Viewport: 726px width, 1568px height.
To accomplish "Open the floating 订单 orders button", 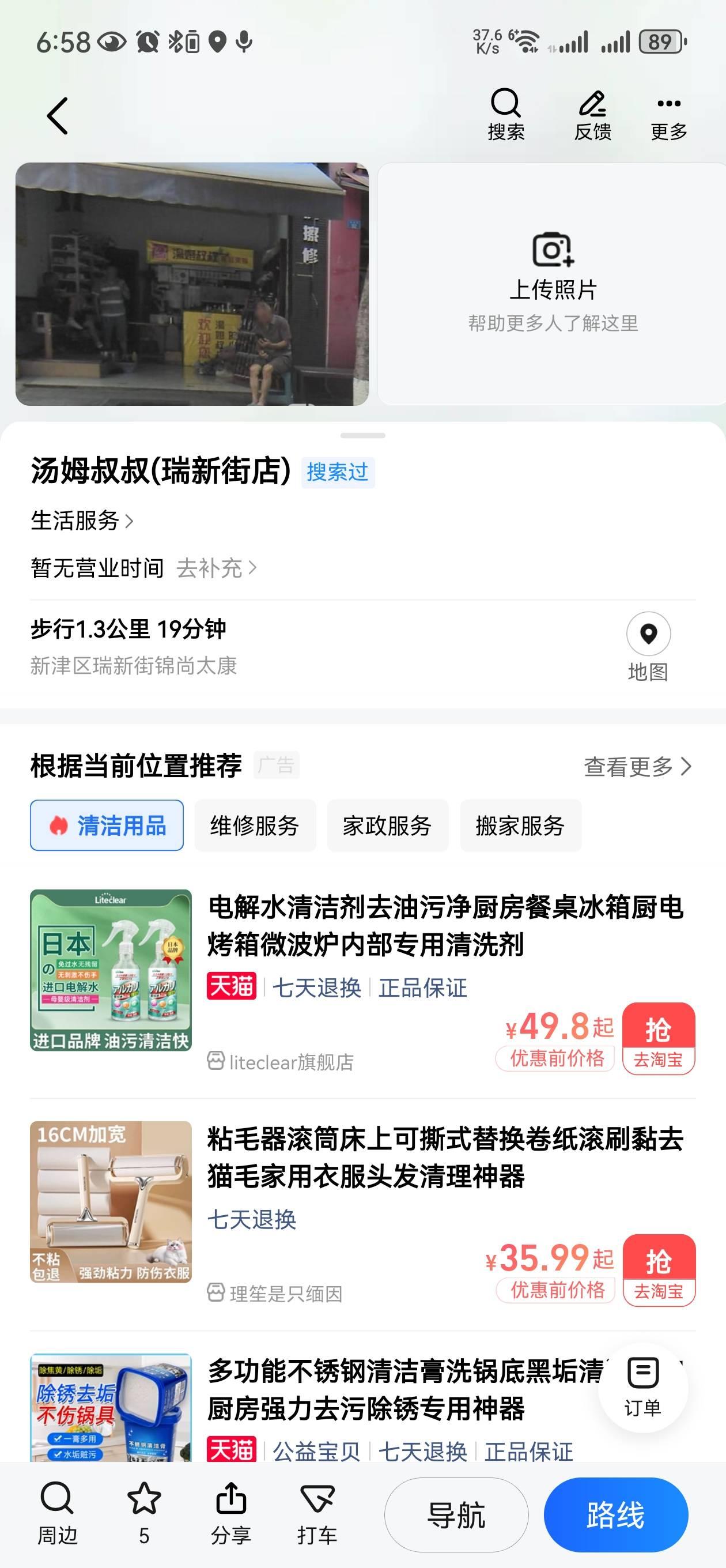I will [x=642, y=1388].
